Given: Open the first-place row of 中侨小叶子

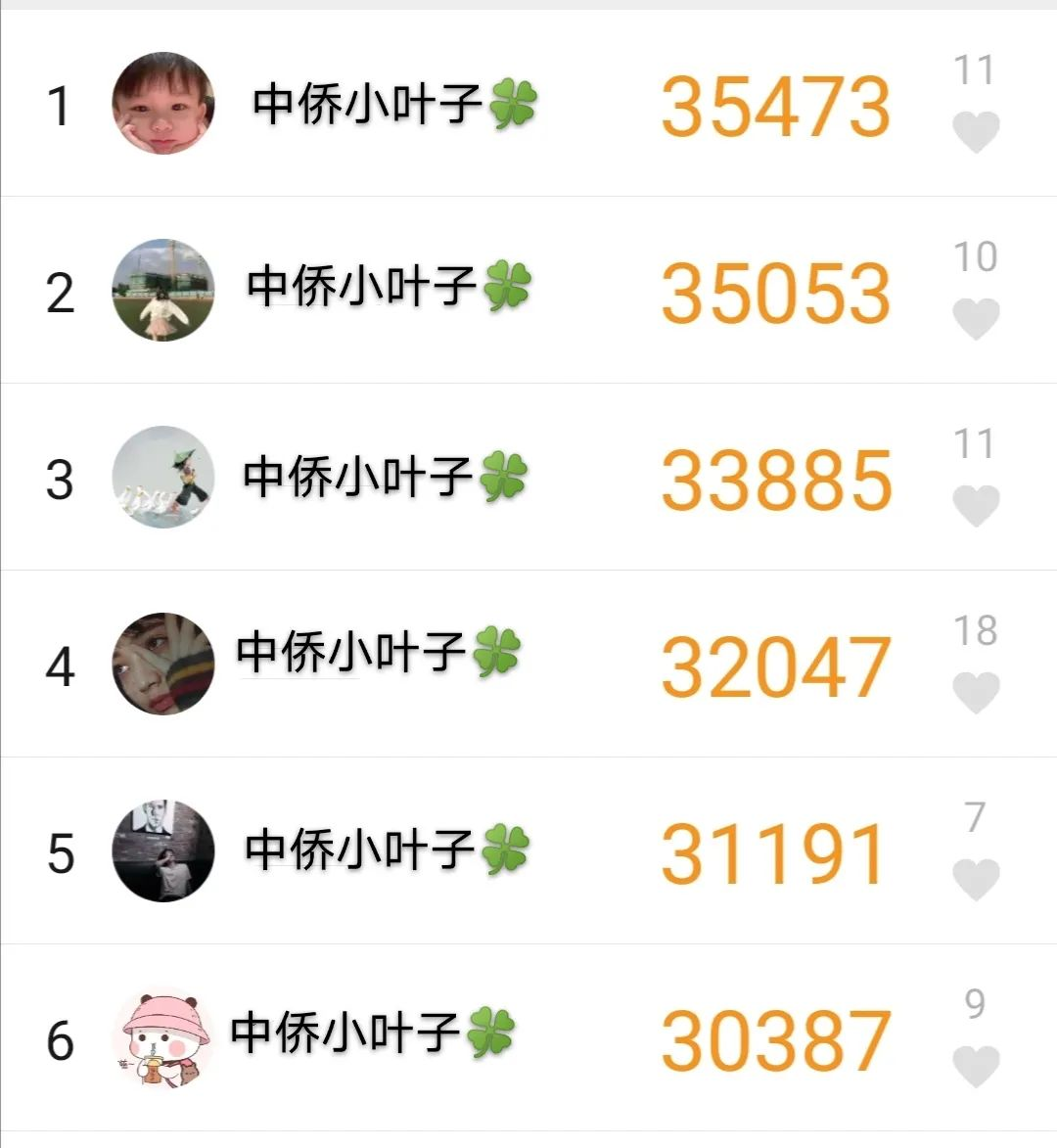Looking at the screenshot, I should point(391,105).
